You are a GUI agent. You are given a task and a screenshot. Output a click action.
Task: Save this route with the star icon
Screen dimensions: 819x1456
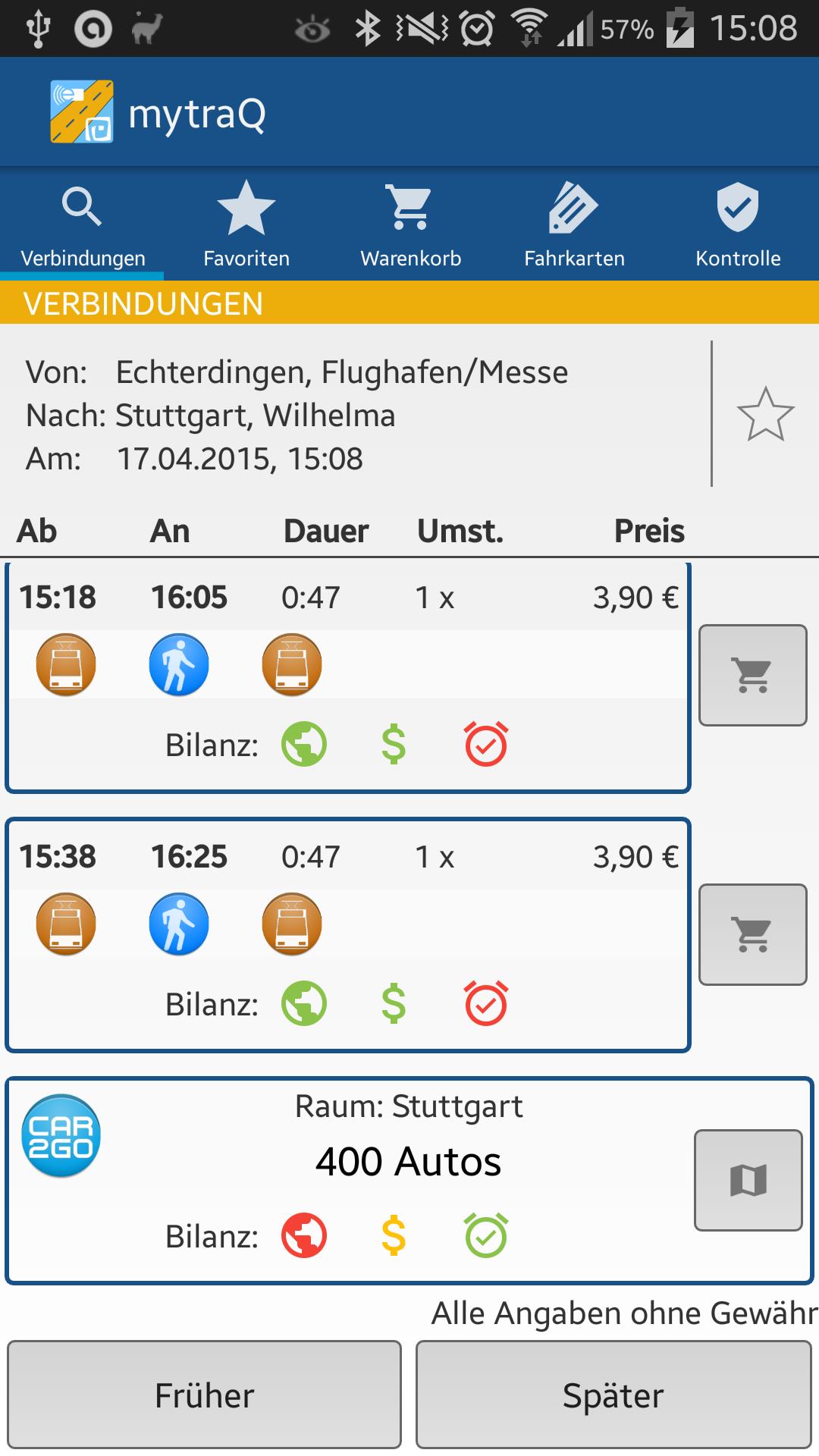[765, 414]
